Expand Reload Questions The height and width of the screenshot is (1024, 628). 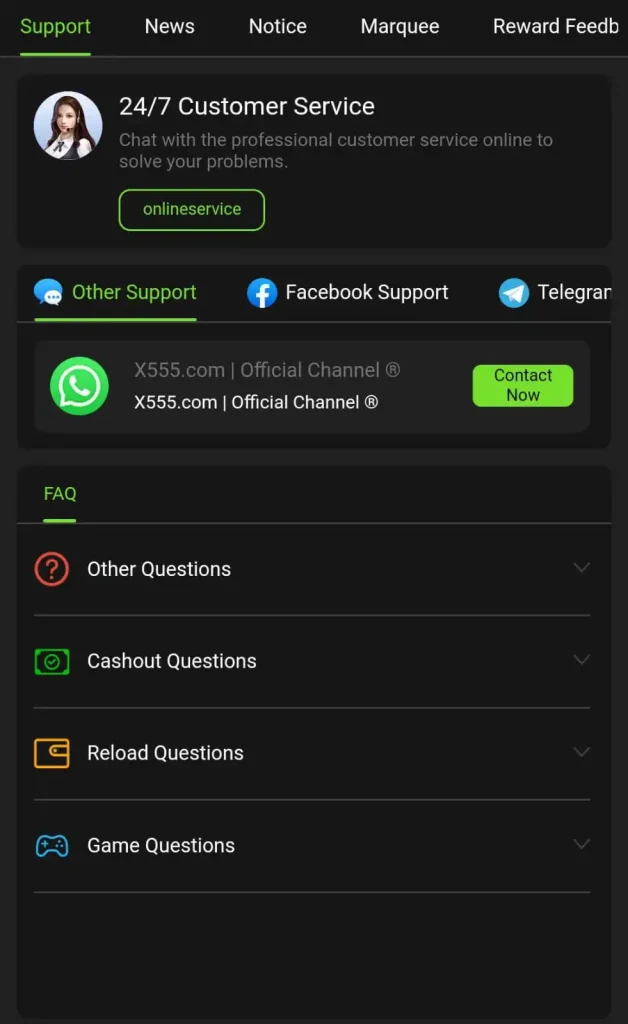[311, 753]
